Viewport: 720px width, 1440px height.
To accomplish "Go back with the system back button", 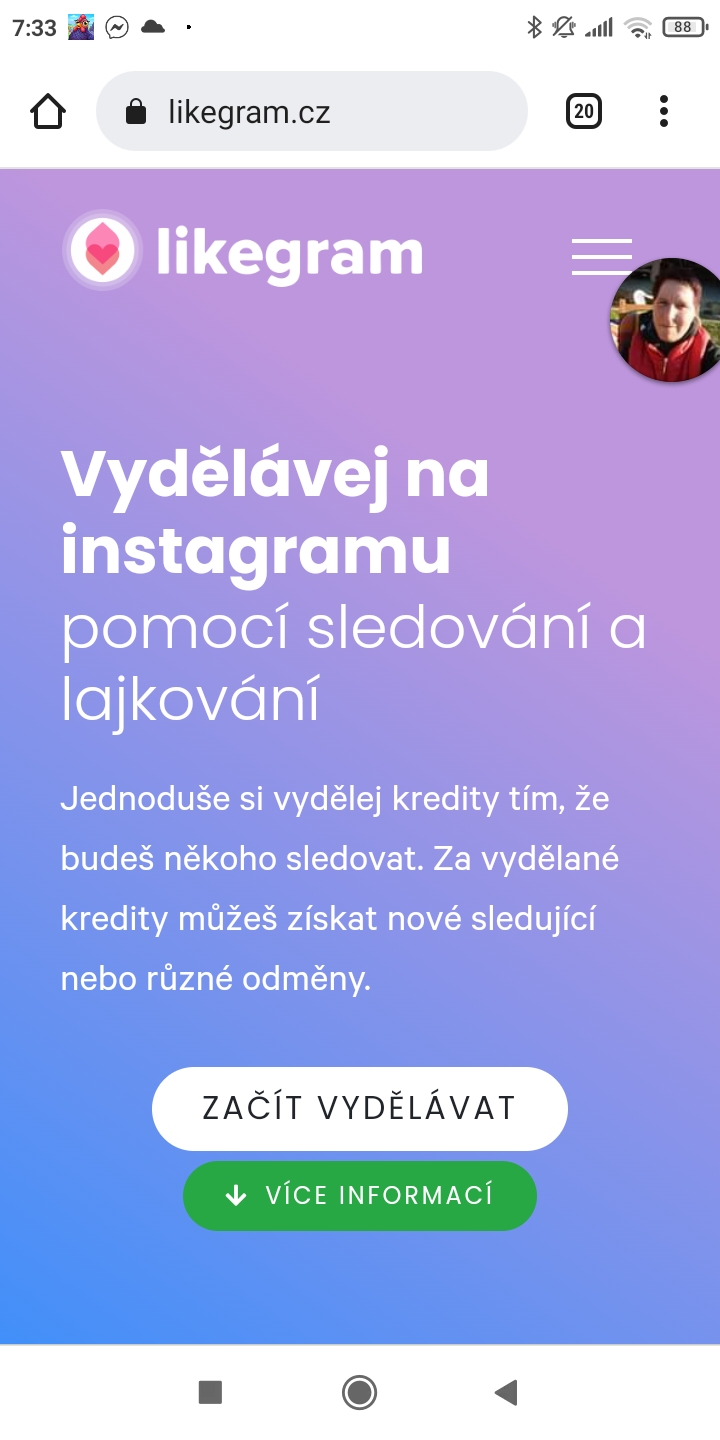I will pyautogui.click(x=506, y=1392).
